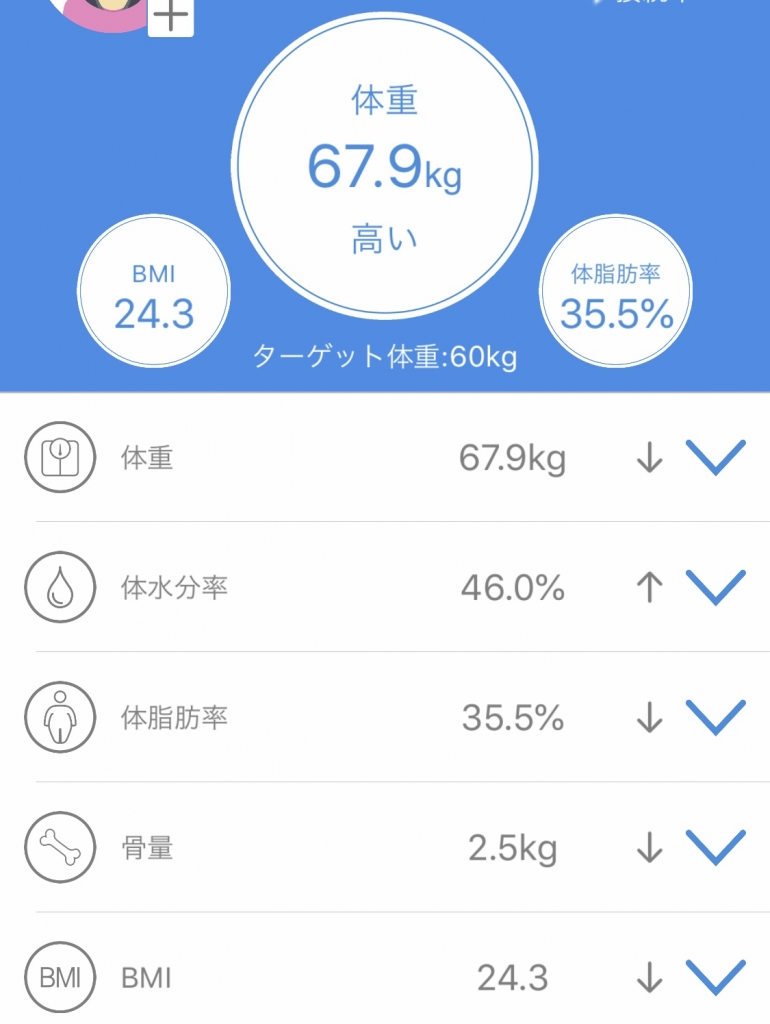The image size is (770, 1024).
Task: Expand the 体脂肪率 row details
Action: (x=716, y=717)
